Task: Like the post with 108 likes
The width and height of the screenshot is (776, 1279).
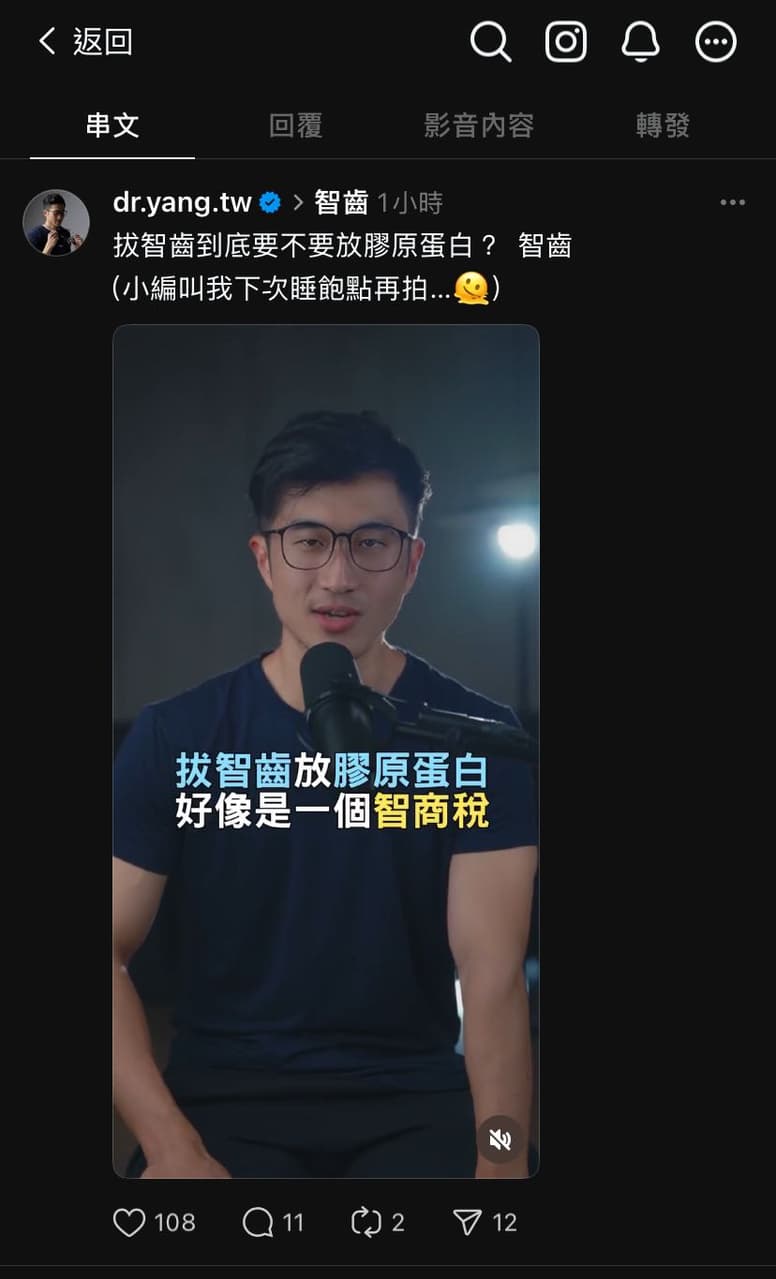Action: click(x=129, y=1222)
